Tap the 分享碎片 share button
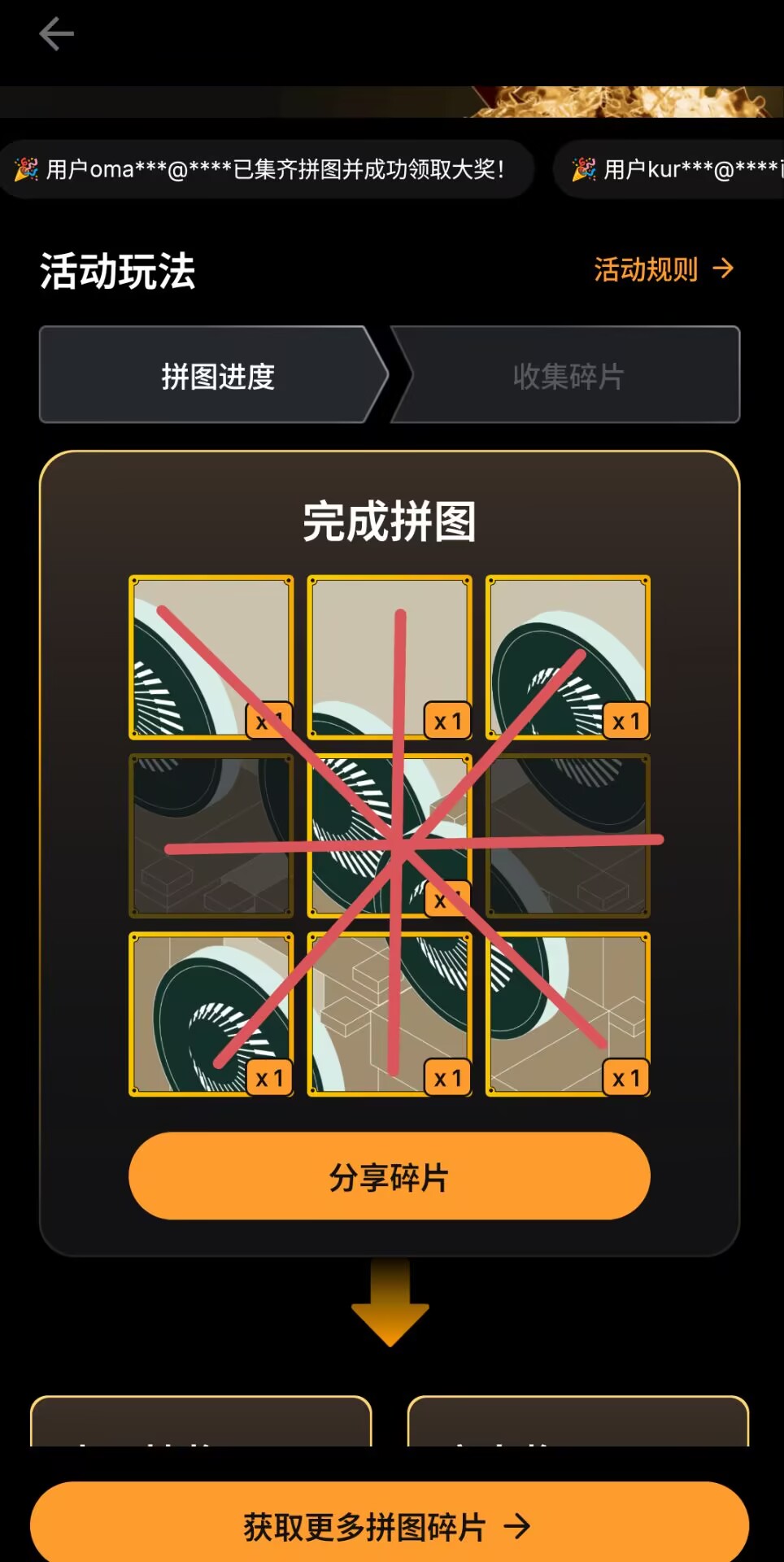This screenshot has height=1562, width=784. click(x=389, y=1176)
